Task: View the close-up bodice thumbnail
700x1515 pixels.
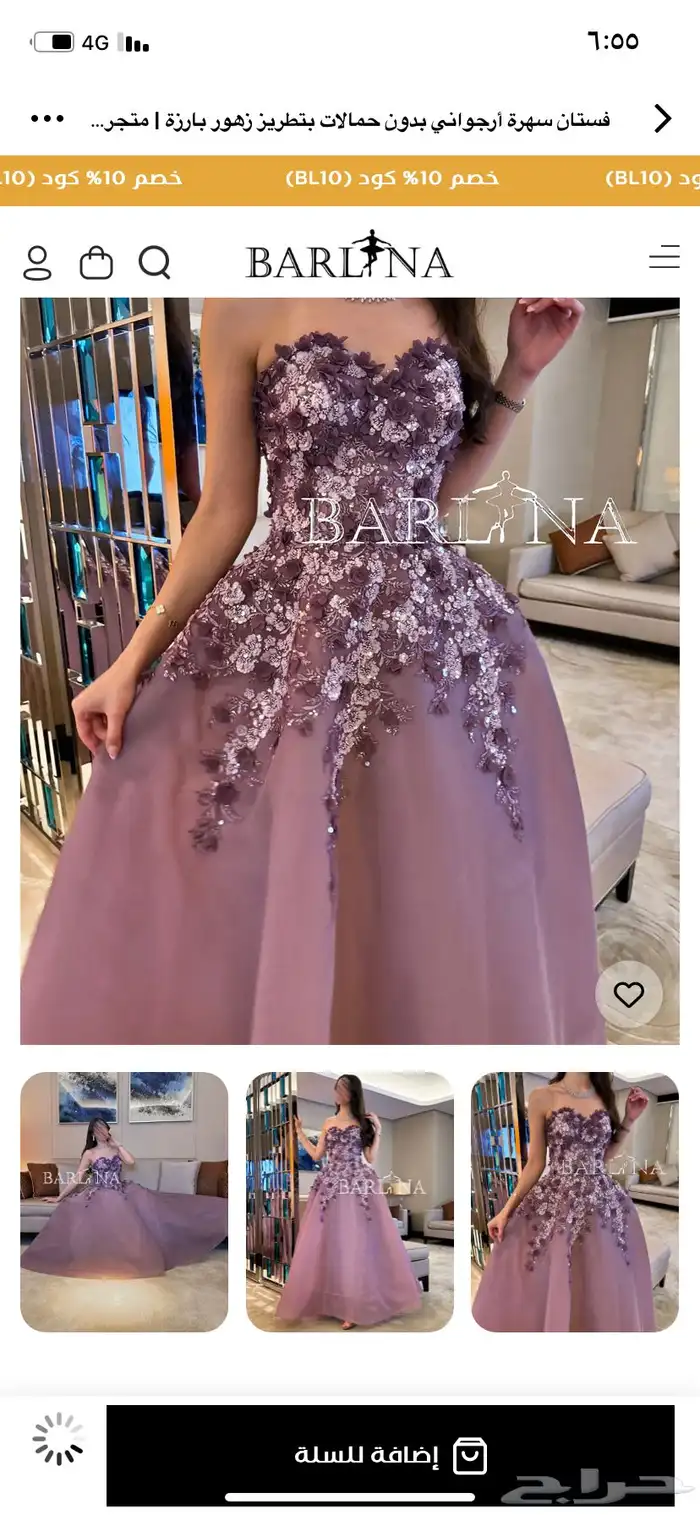Action: pos(575,1201)
